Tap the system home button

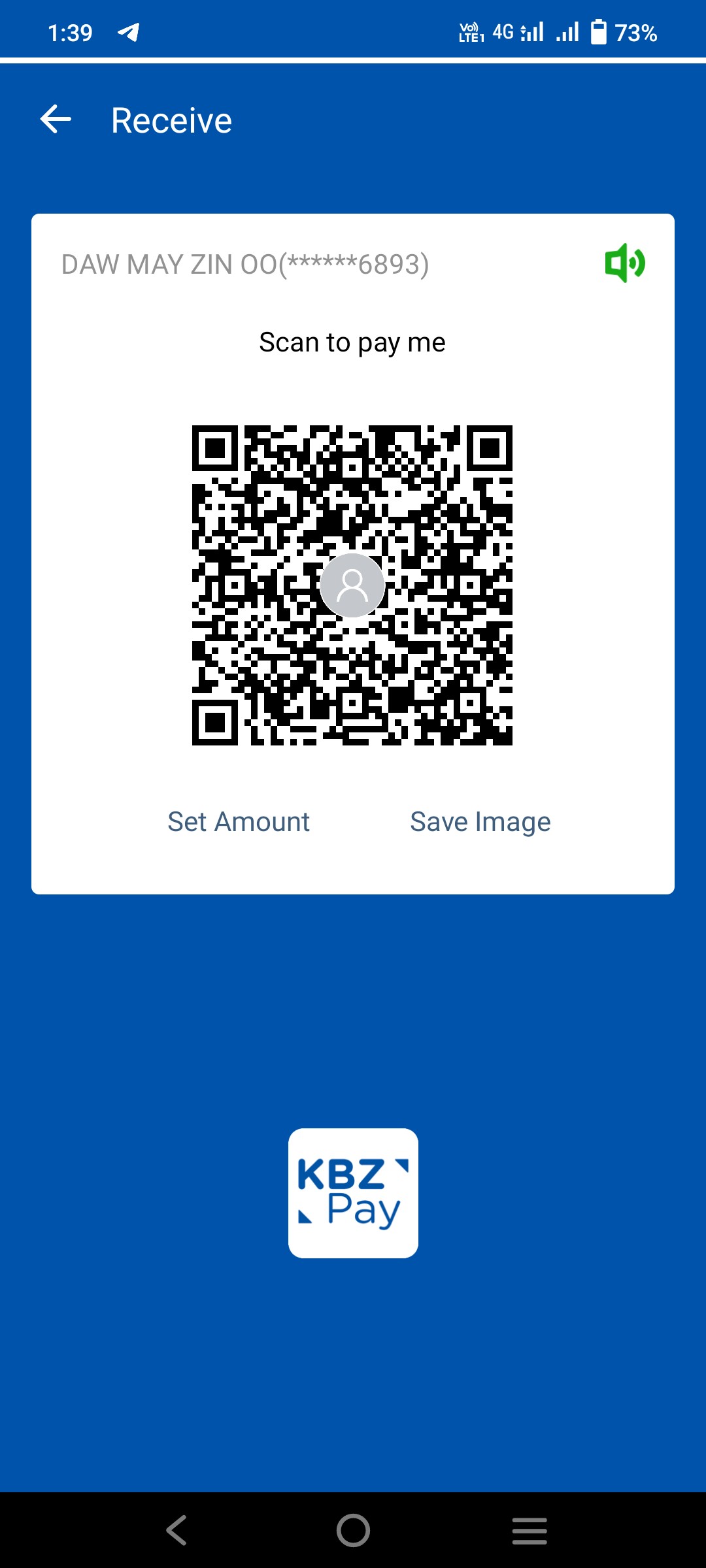pos(353,1530)
